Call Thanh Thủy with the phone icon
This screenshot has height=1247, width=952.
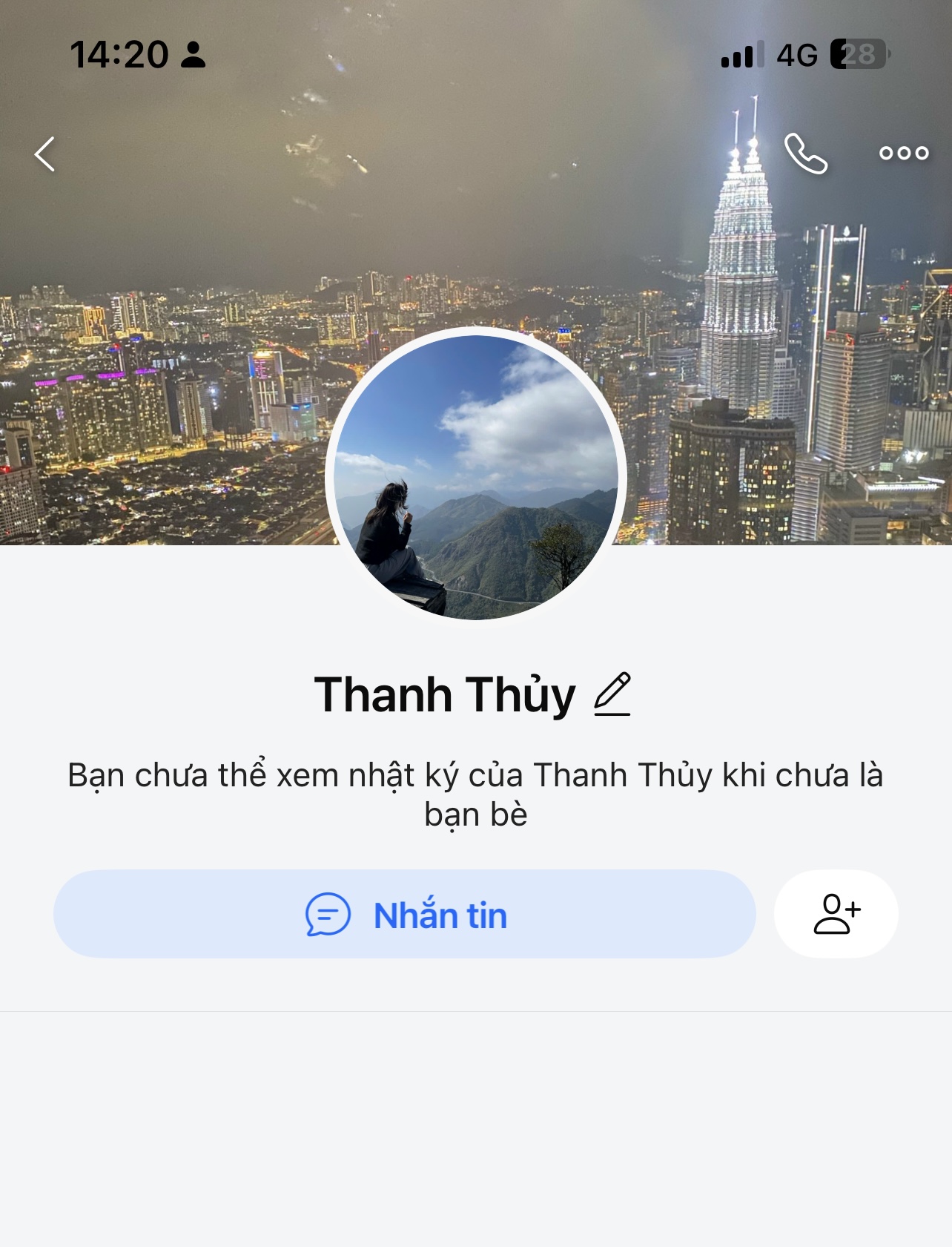(x=805, y=154)
